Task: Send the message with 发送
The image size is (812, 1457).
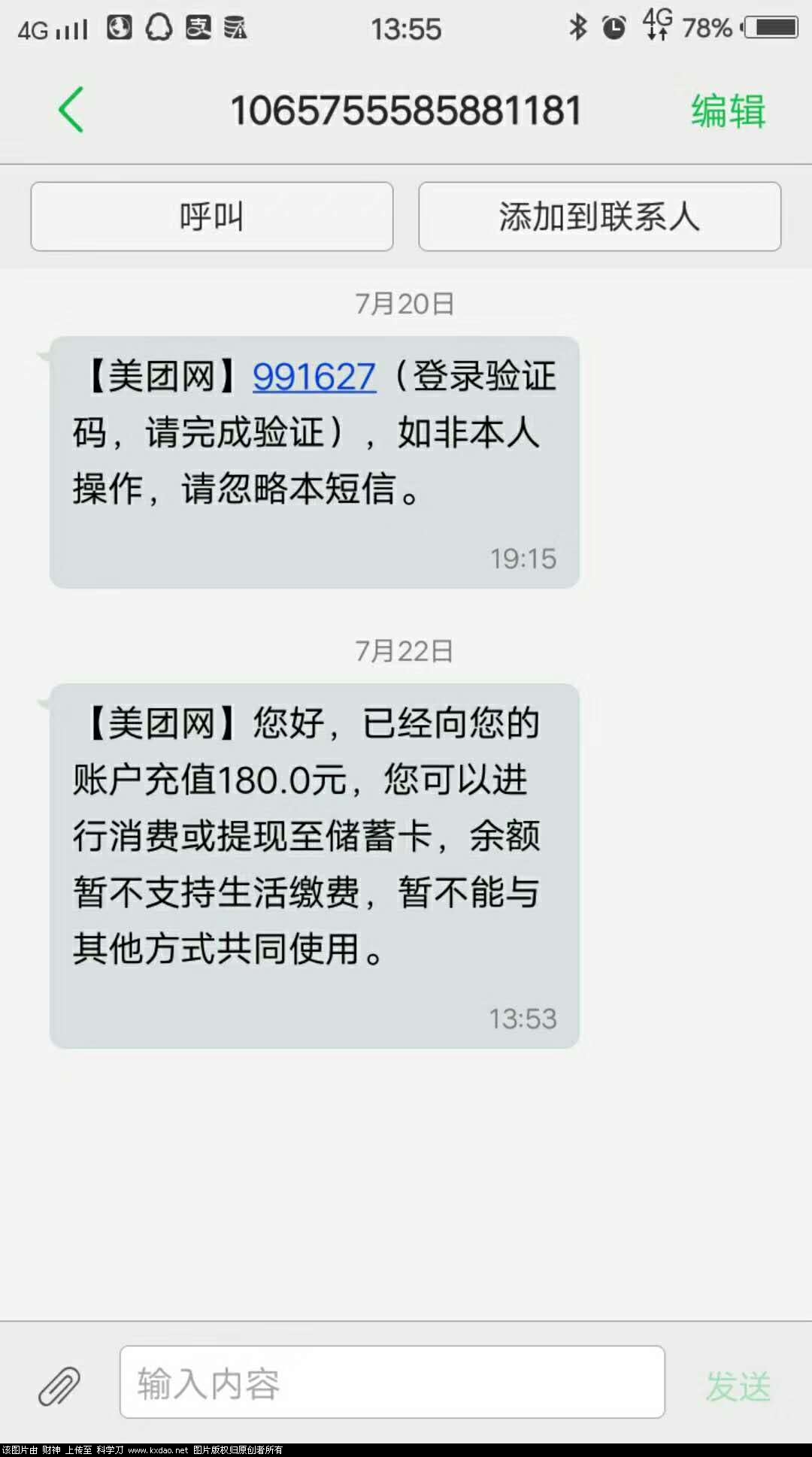Action: tap(738, 1385)
